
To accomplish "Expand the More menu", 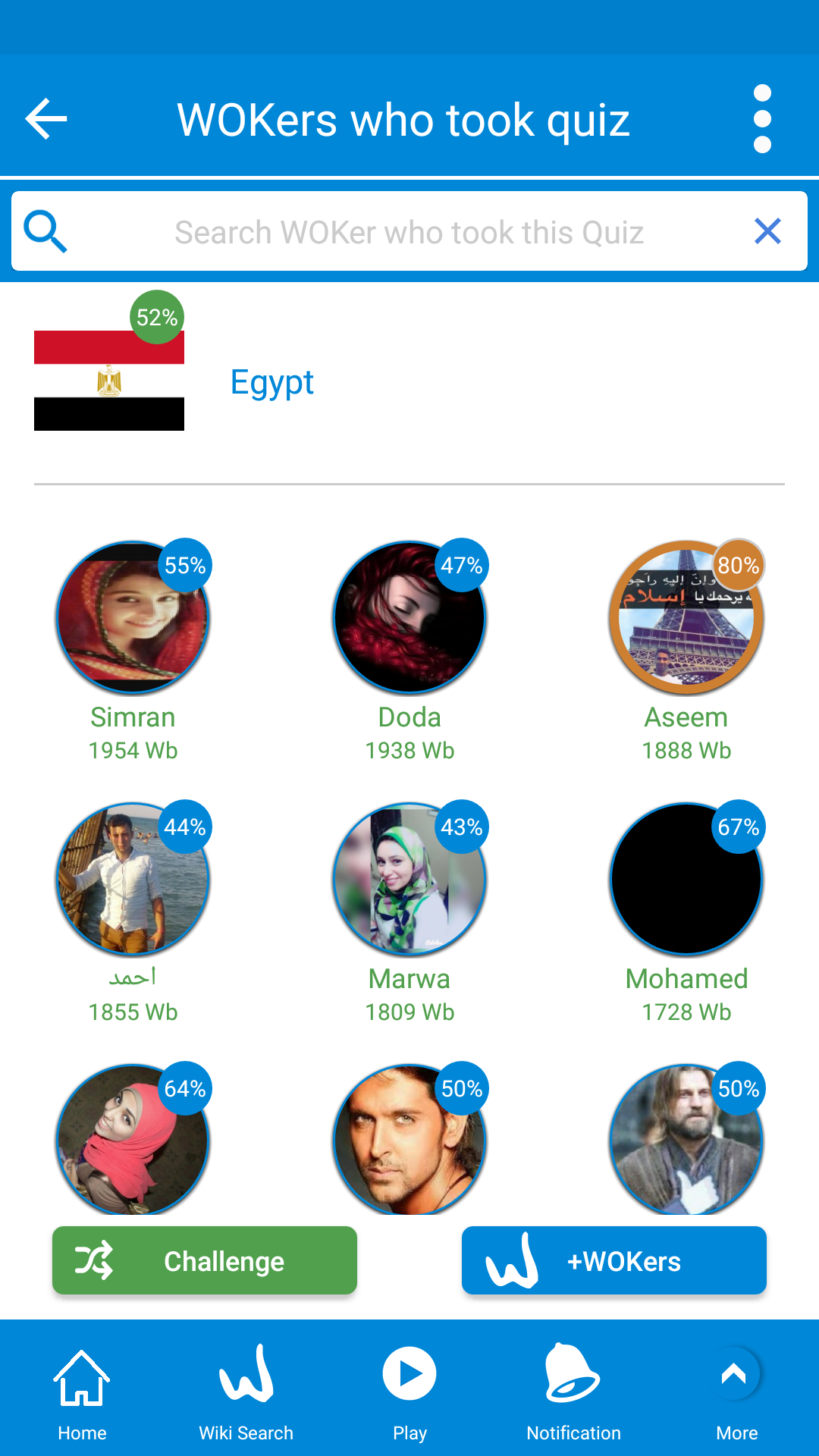I will 736,1392.
